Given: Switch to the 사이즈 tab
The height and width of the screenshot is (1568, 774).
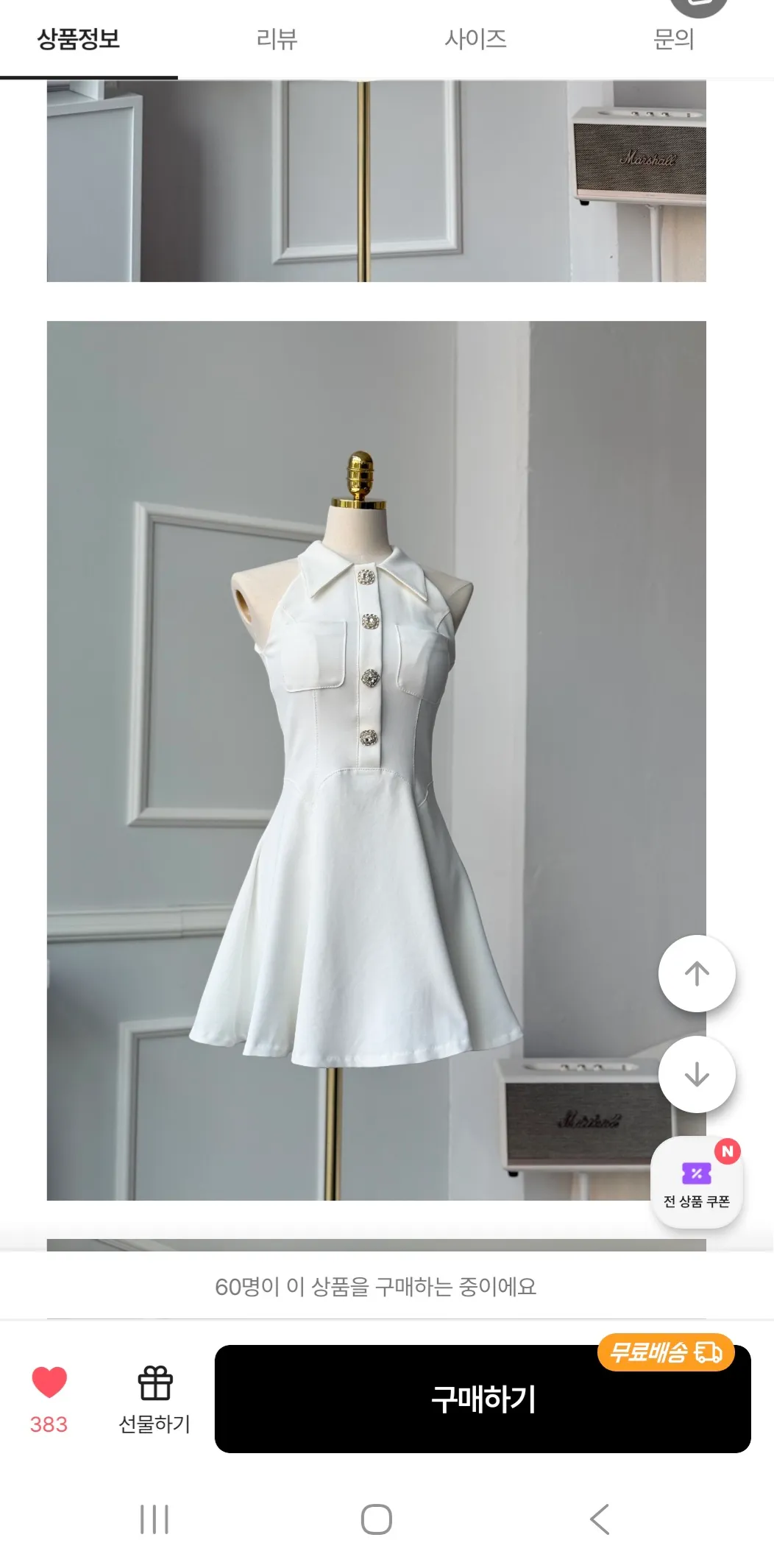Looking at the screenshot, I should [475, 39].
